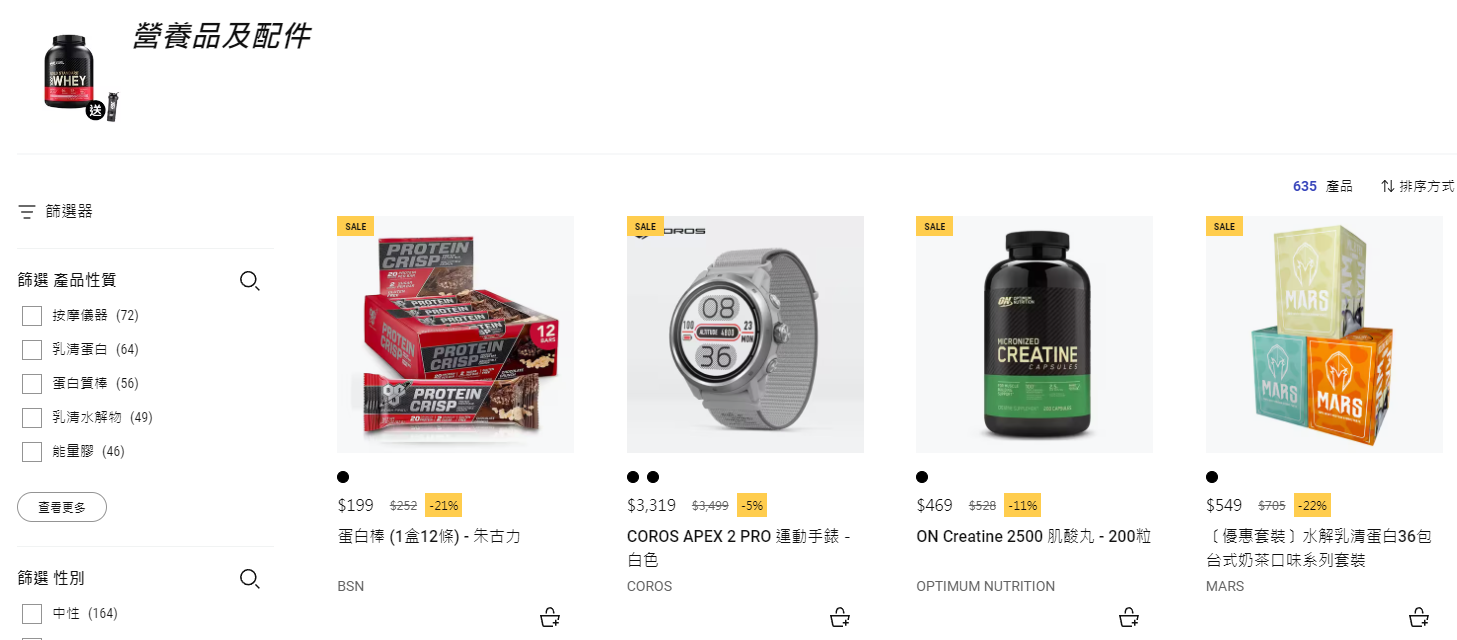The width and height of the screenshot is (1457, 640).
Task: Add COROS watch to cart
Action: pos(840,617)
